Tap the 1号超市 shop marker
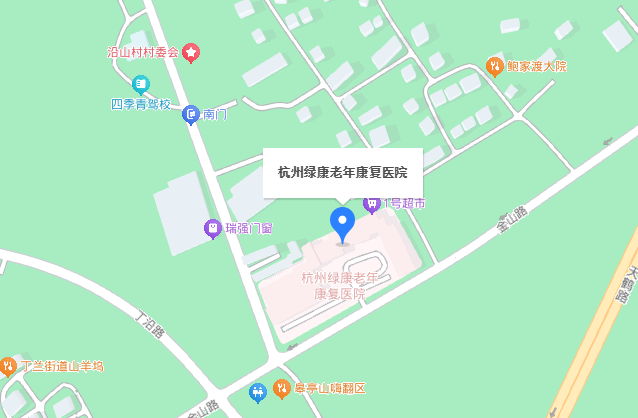The image size is (638, 418). (x=372, y=203)
